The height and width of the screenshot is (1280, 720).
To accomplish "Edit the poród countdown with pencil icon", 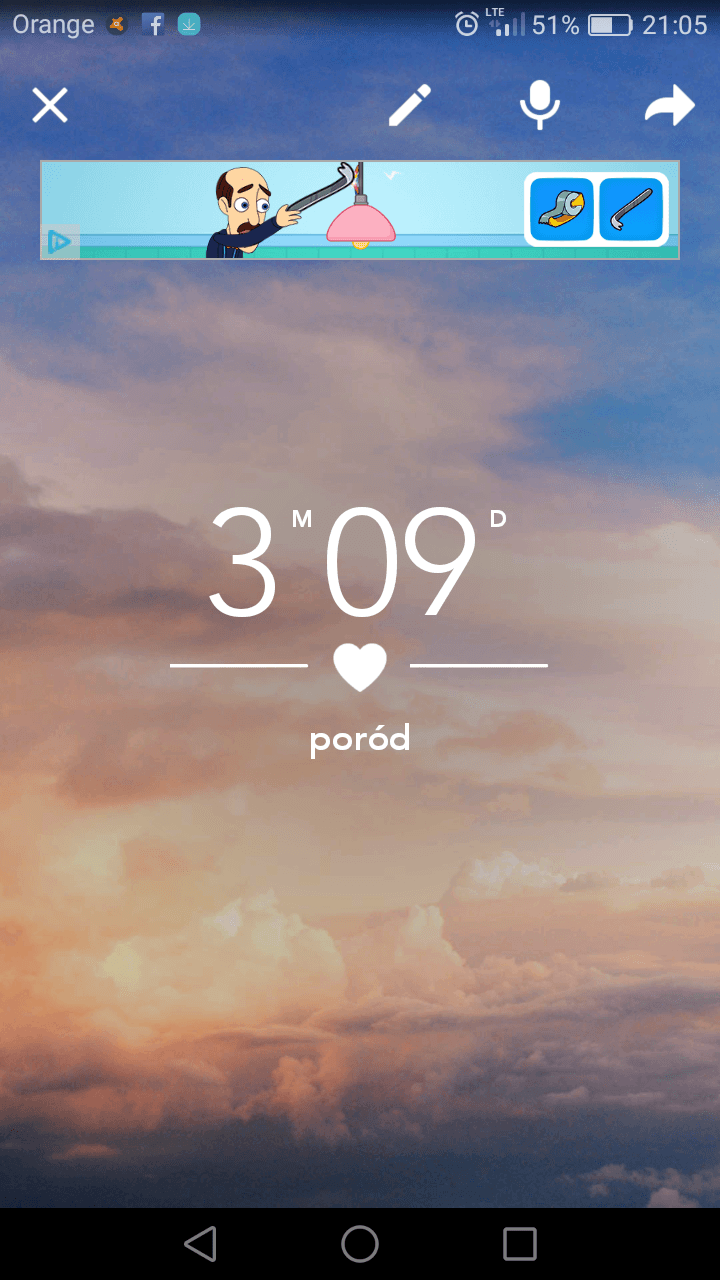I will [409, 105].
